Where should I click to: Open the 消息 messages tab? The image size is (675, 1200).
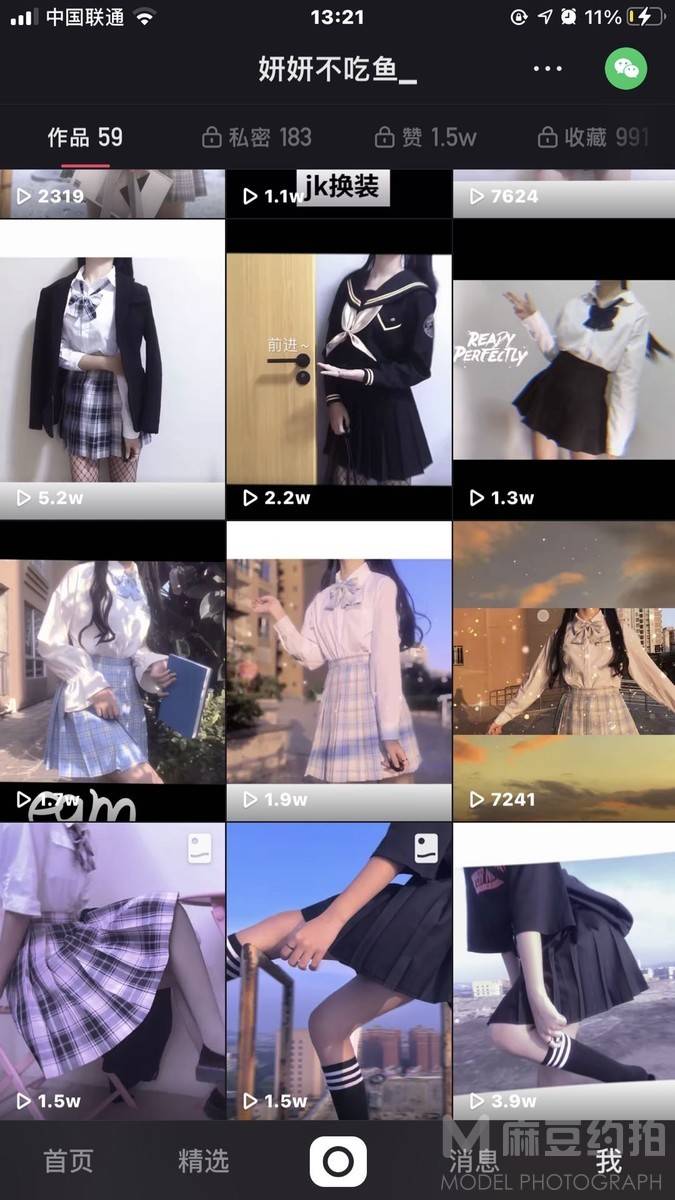[473, 1161]
